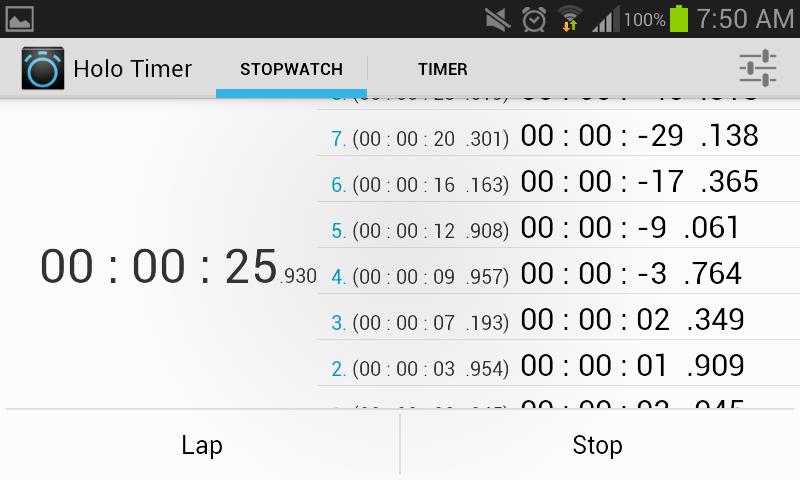This screenshot has width=800, height=480.
Task: Tap the Holo Timer app icon
Action: point(43,68)
